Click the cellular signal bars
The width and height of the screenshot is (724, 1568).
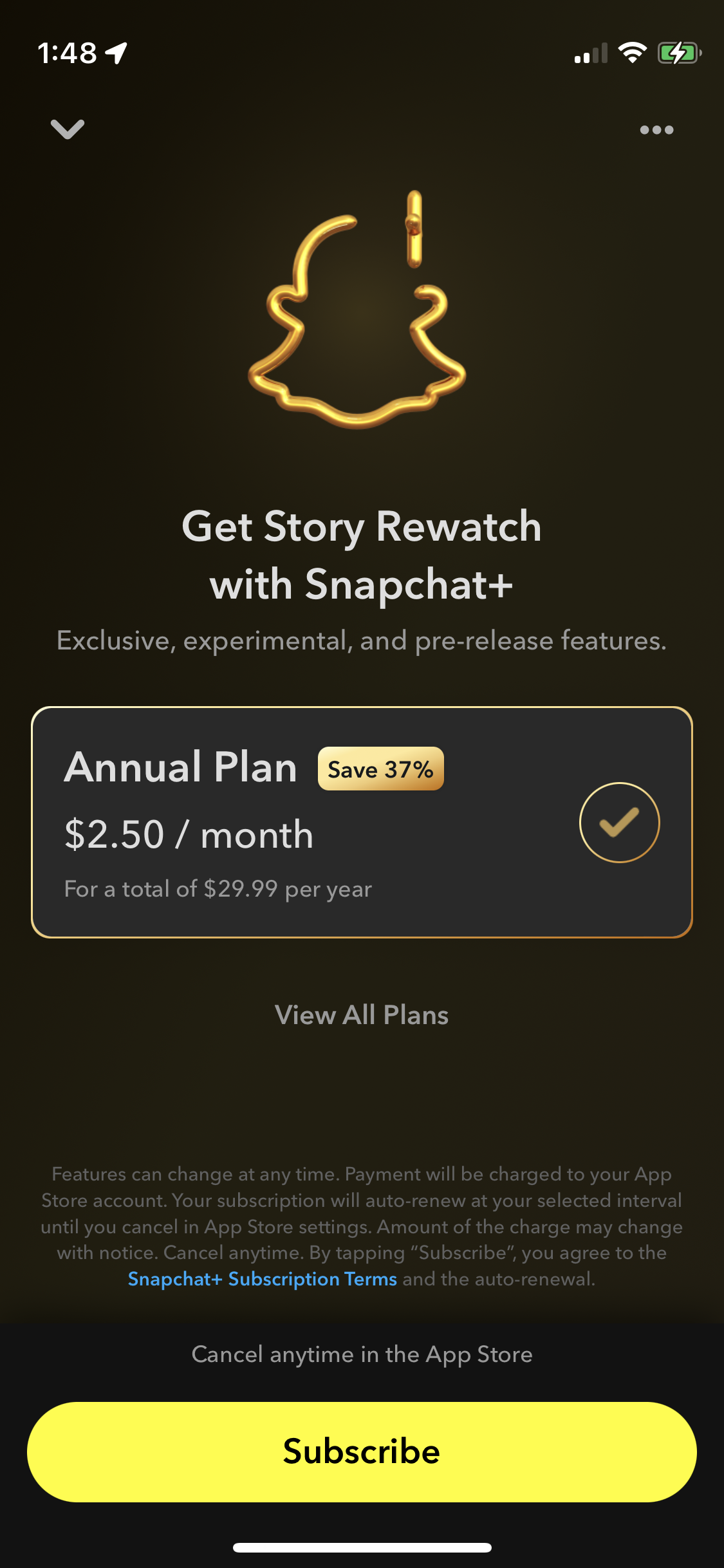point(591,54)
